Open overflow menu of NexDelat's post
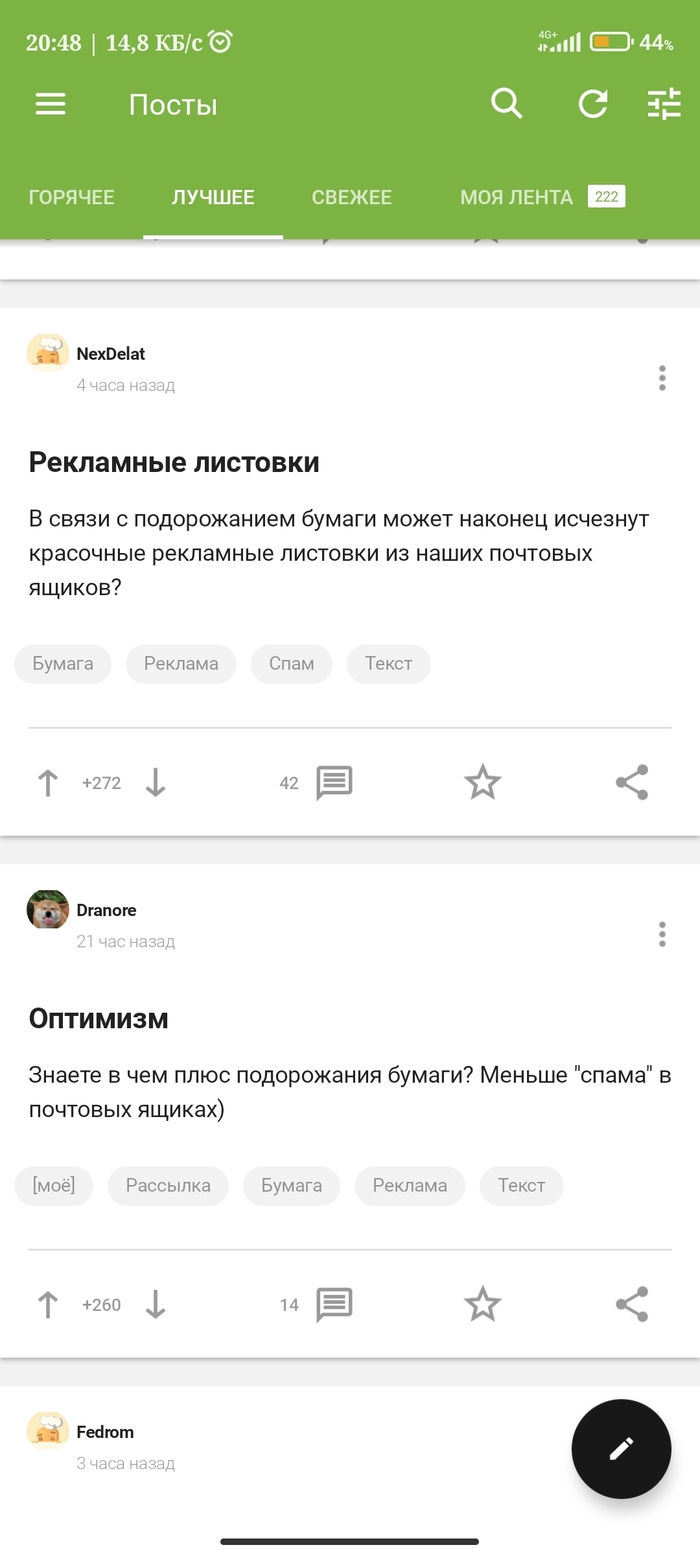 click(662, 378)
